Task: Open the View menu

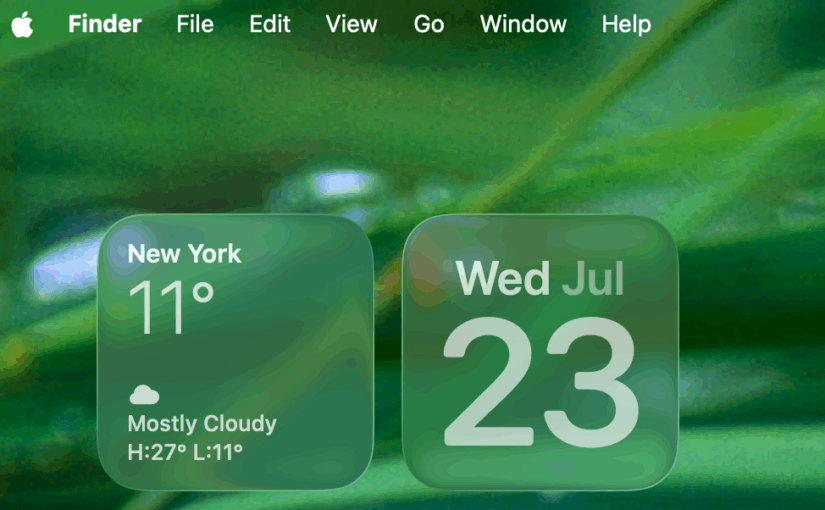Action: pos(352,24)
